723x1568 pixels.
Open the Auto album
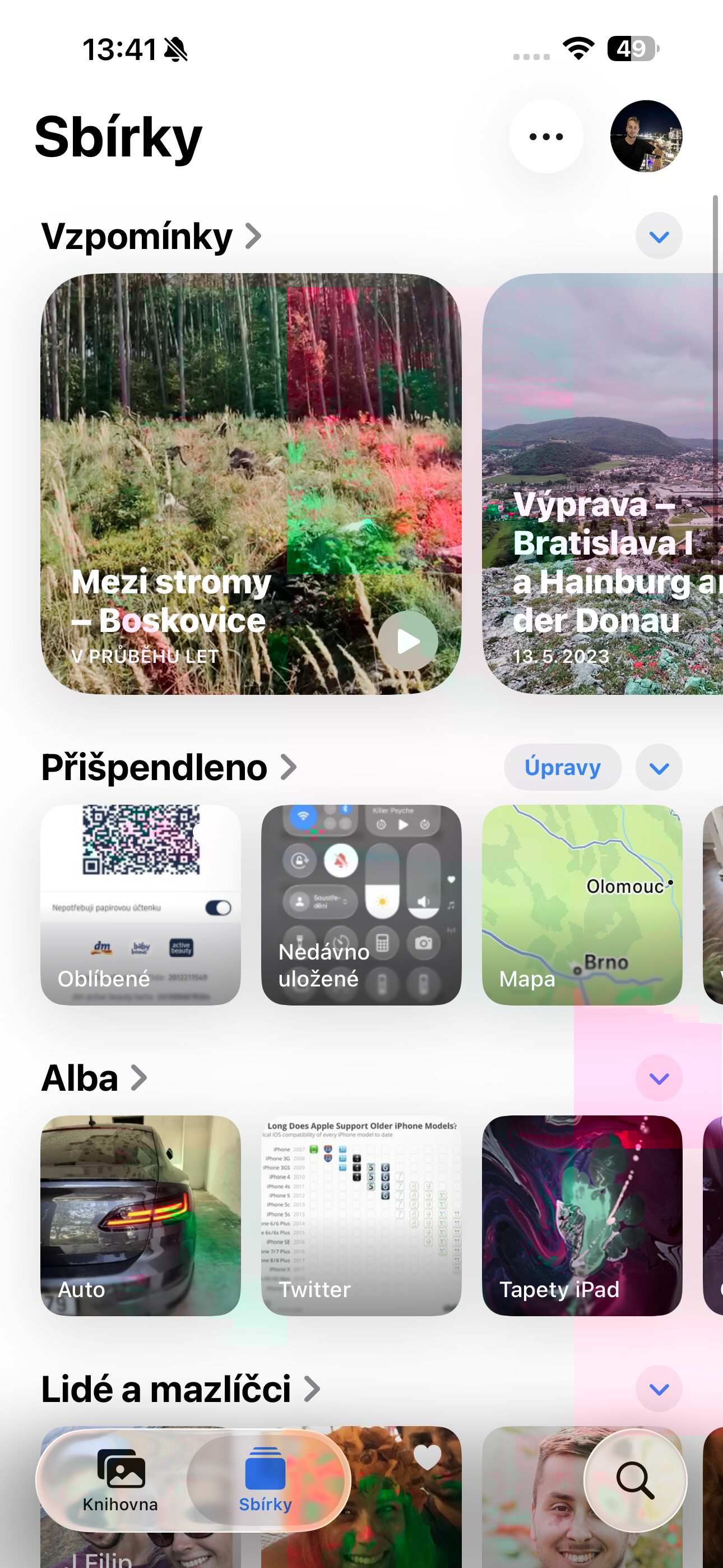pos(141,1216)
